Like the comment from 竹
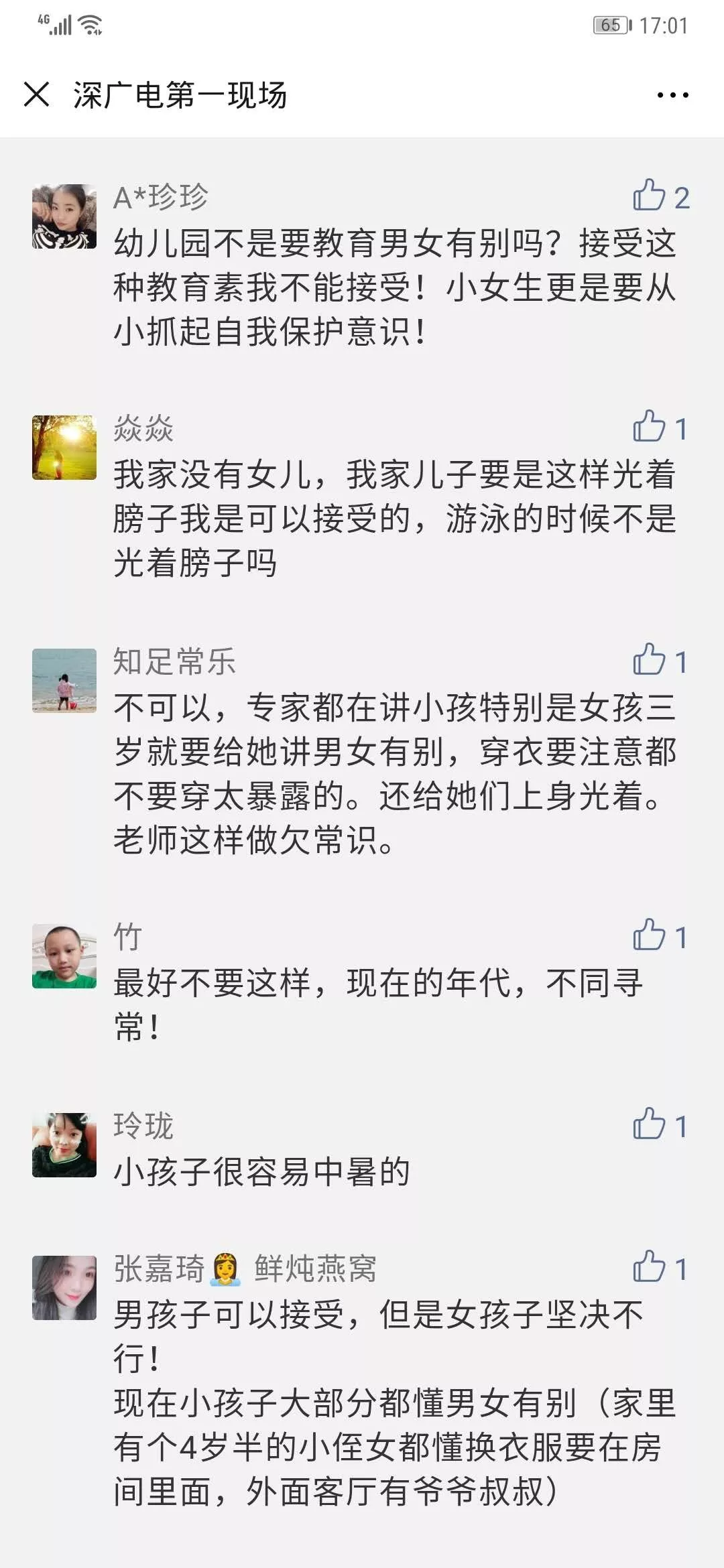This screenshot has width=724, height=1568. (x=649, y=935)
